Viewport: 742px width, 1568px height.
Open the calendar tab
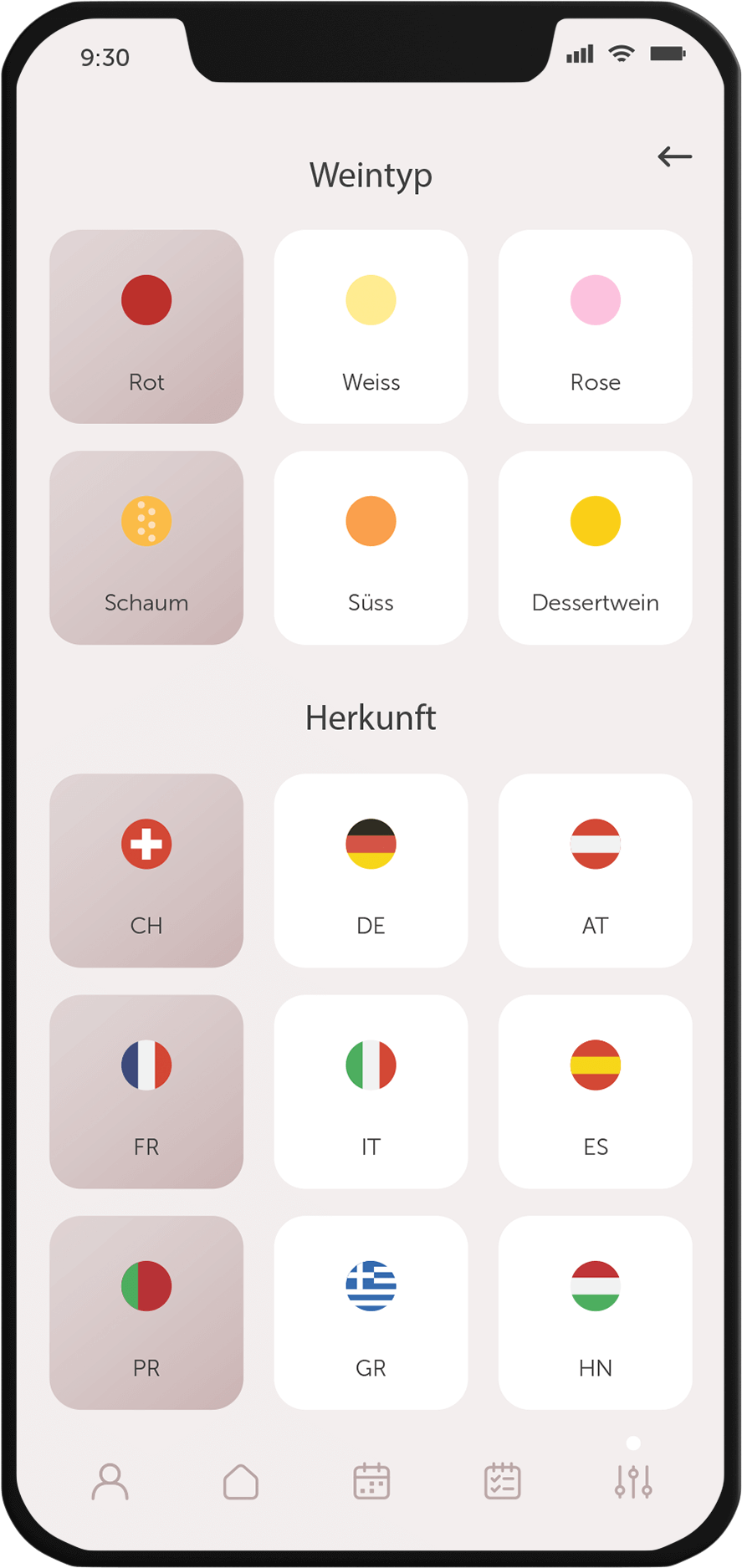pos(371,1482)
